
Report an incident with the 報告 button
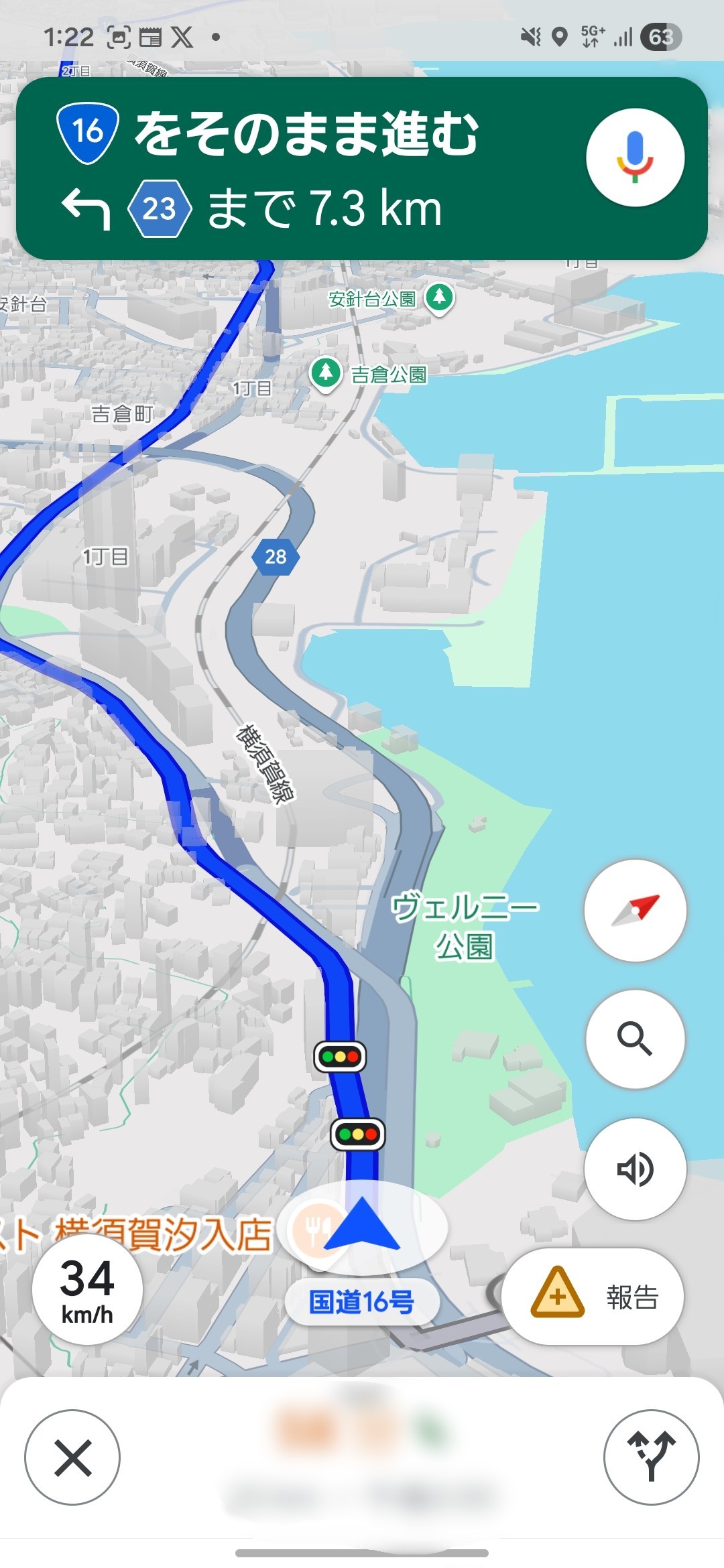tap(593, 1297)
